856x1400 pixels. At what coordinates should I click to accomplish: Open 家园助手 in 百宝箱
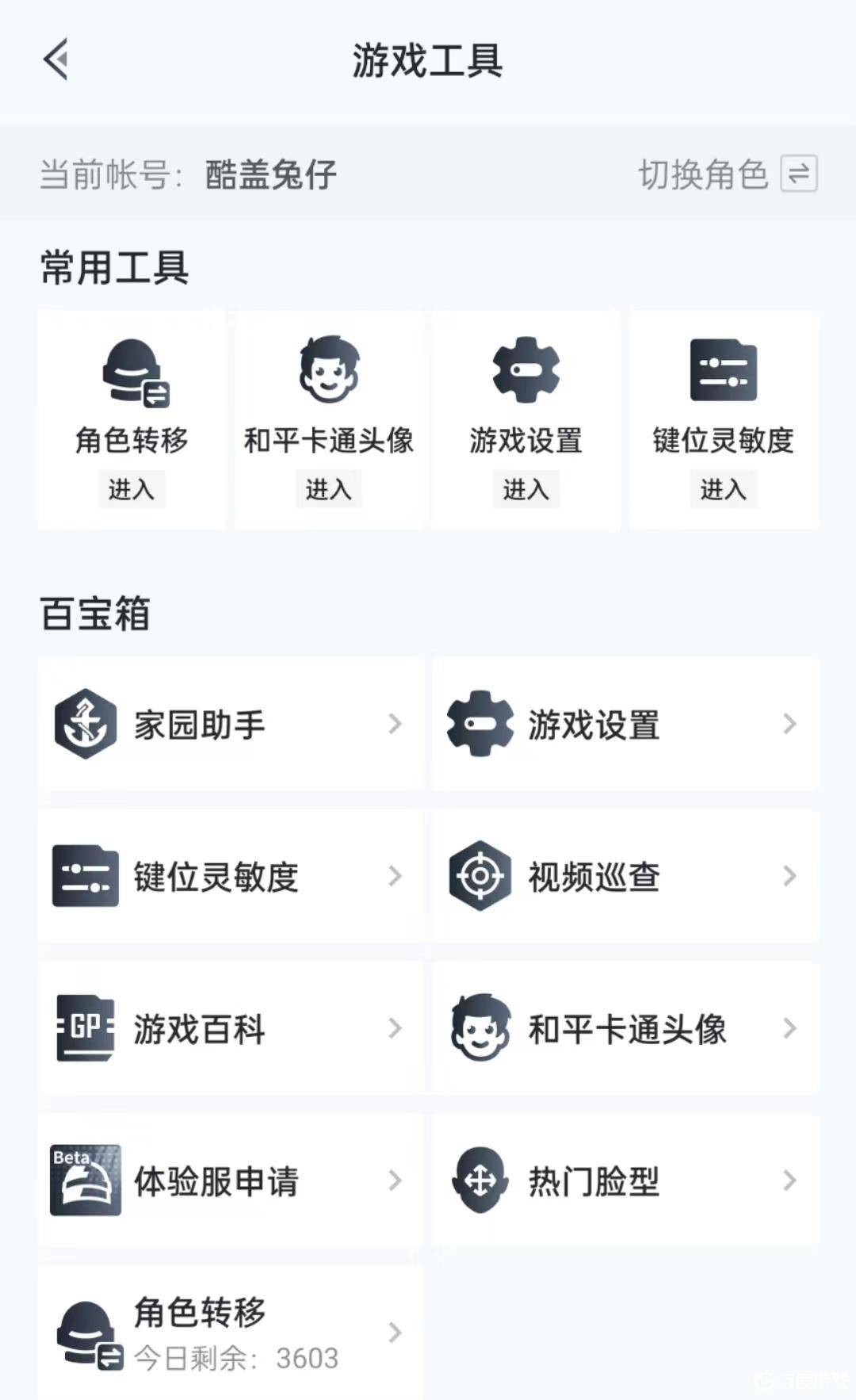(230, 724)
